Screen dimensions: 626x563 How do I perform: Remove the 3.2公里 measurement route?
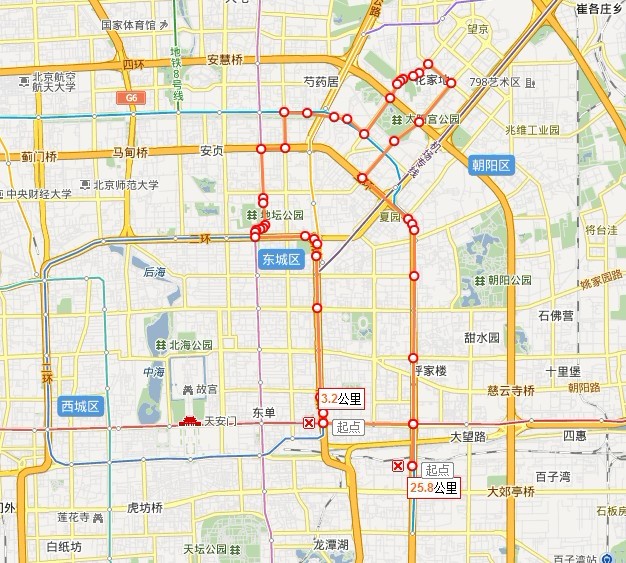click(308, 424)
